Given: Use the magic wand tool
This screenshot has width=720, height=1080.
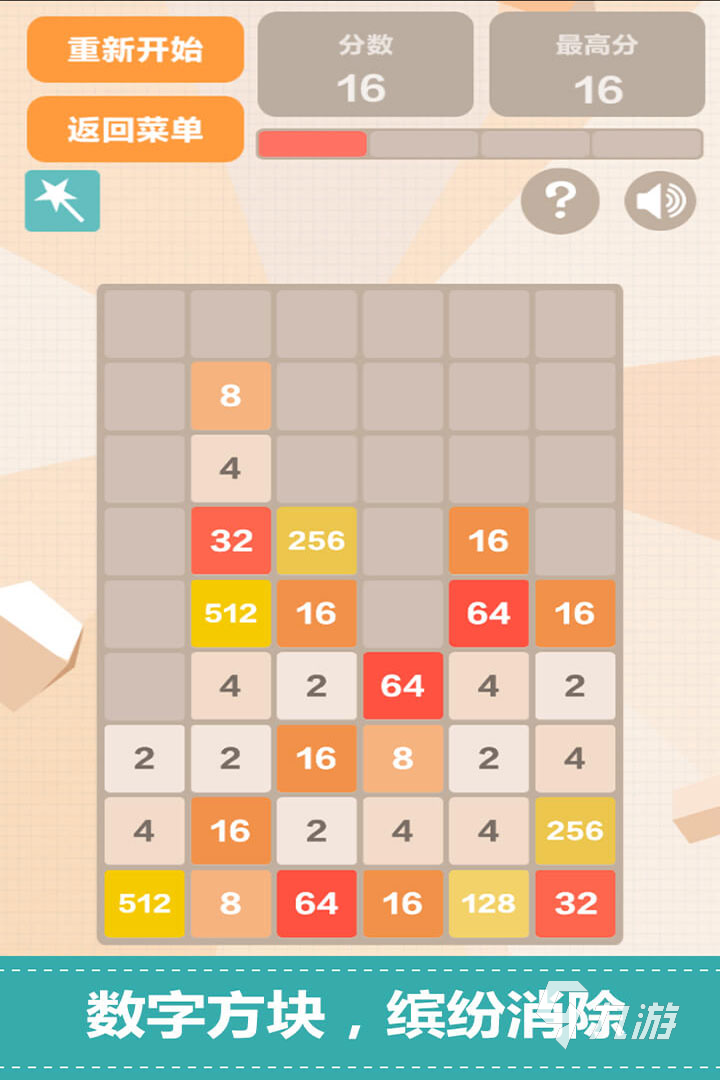Looking at the screenshot, I should click(x=62, y=201).
